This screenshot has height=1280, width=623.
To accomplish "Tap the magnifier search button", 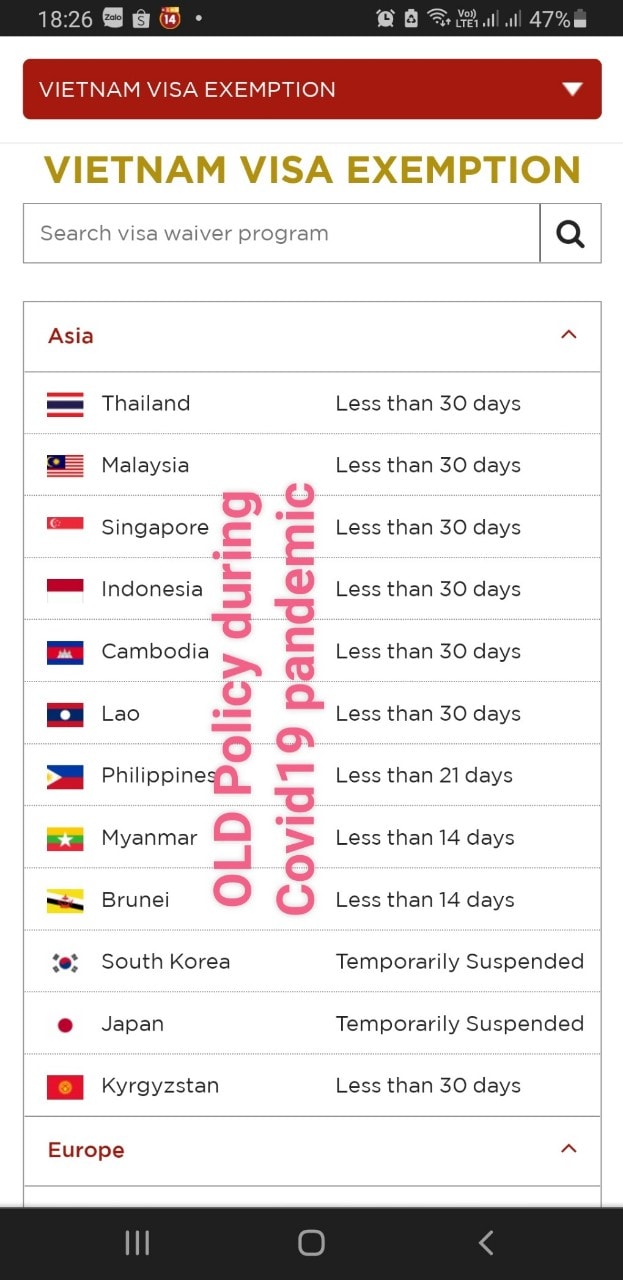I will pos(570,233).
